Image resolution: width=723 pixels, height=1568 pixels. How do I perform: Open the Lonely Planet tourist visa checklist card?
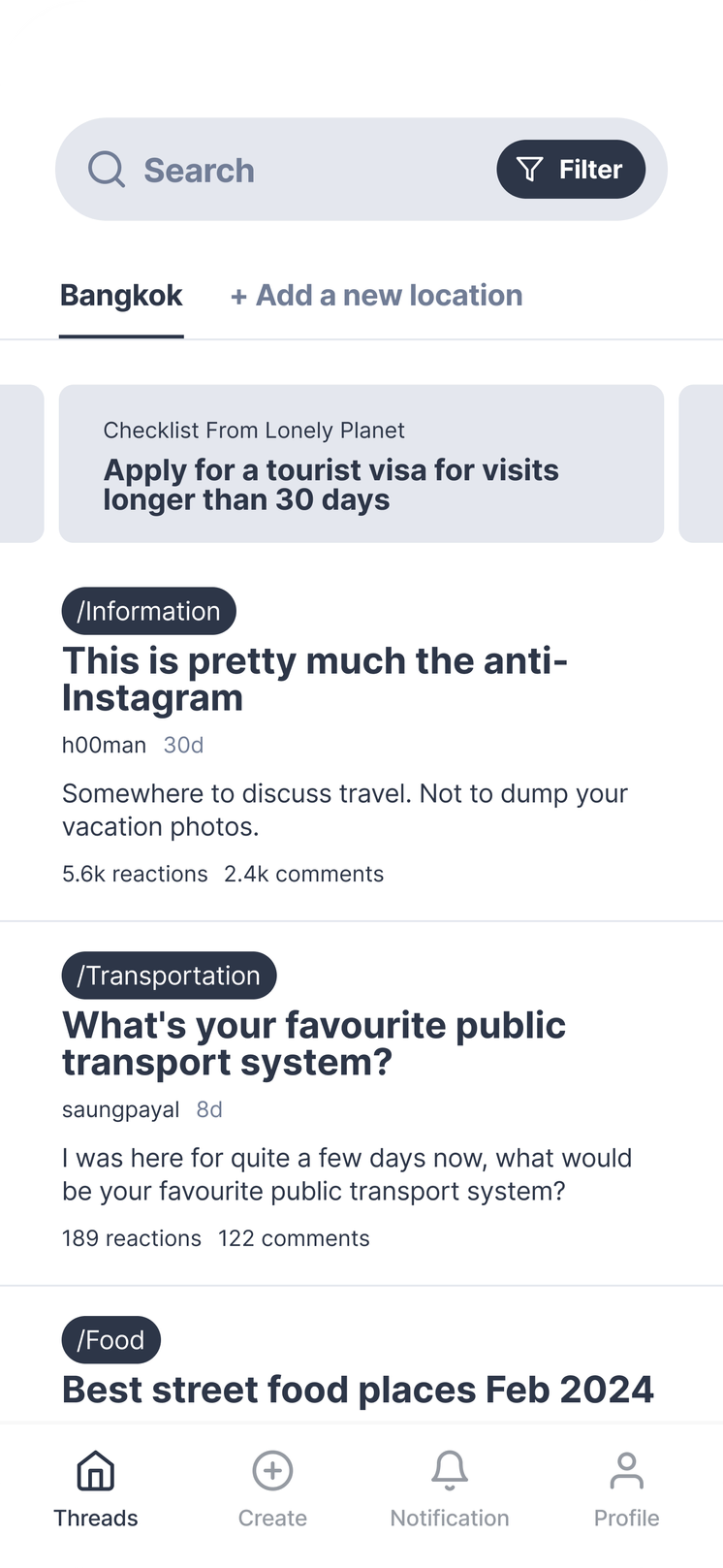pyautogui.click(x=361, y=464)
